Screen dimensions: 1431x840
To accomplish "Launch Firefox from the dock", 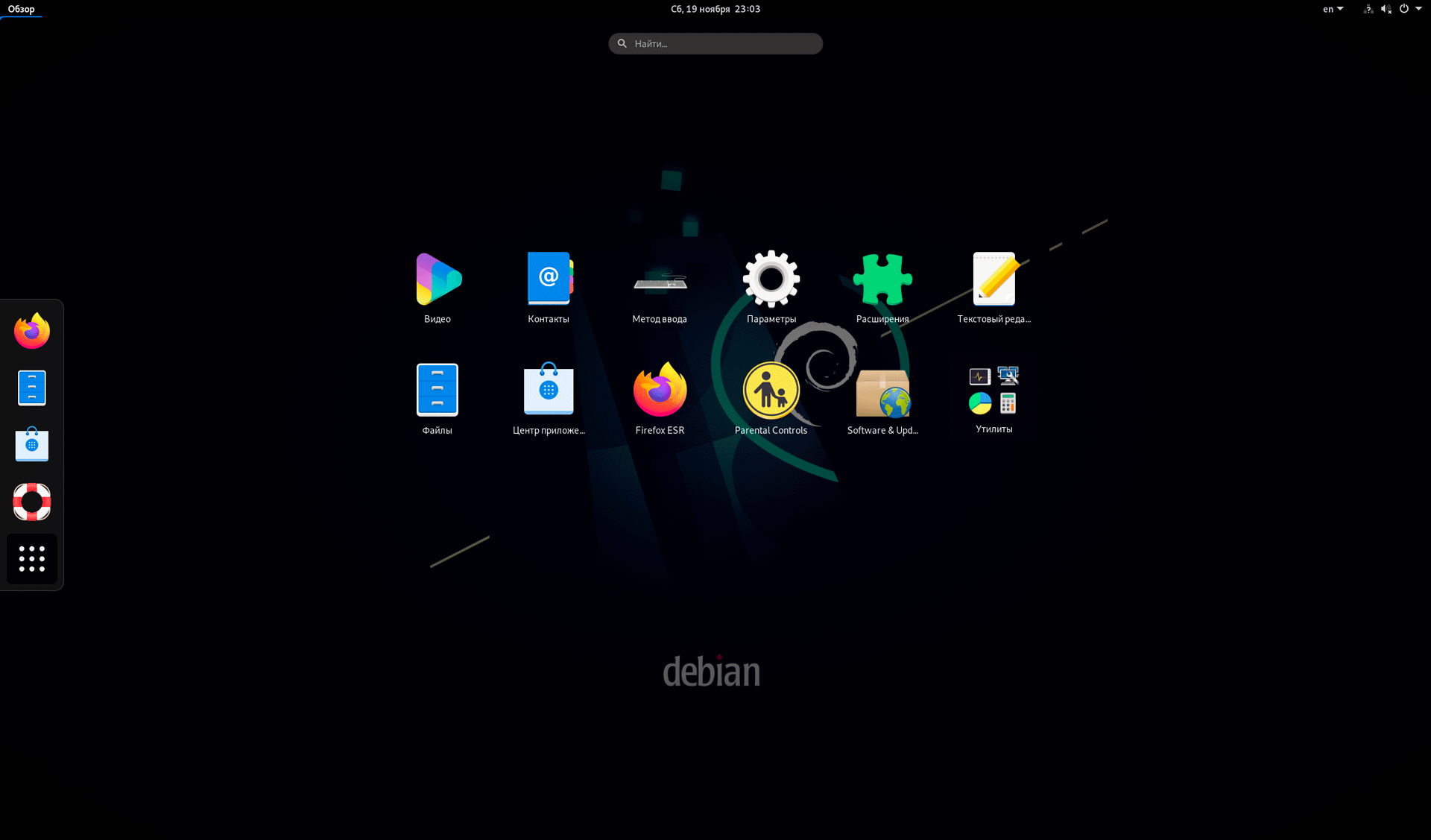I will point(32,331).
